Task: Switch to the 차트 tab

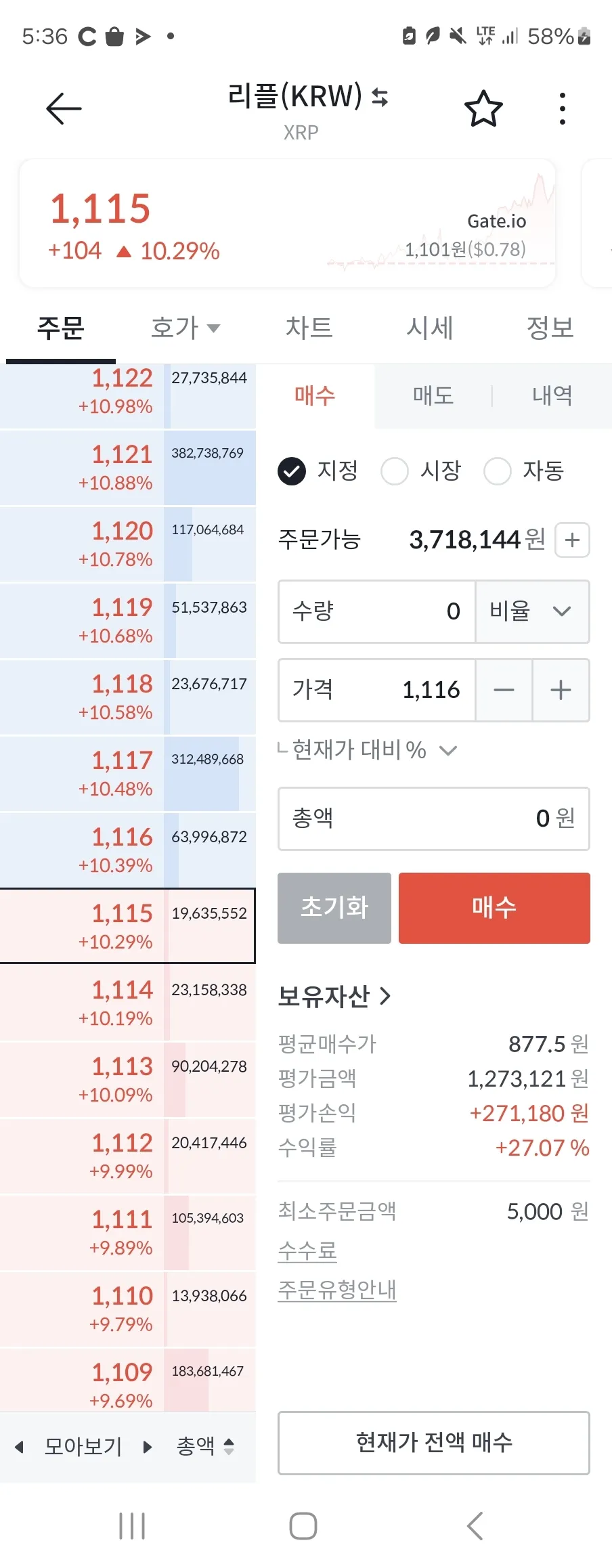Action: pos(309,328)
